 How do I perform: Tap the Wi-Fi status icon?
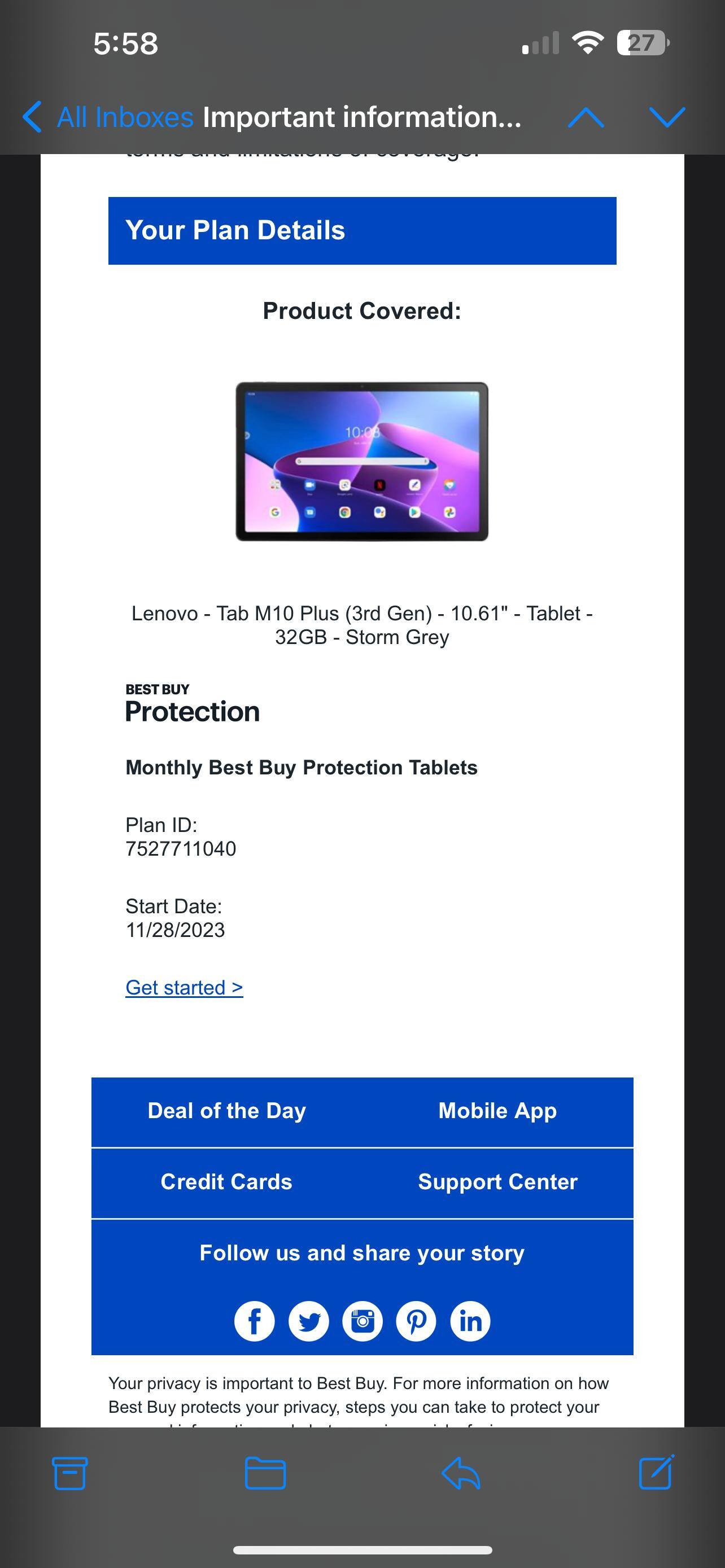click(x=589, y=41)
